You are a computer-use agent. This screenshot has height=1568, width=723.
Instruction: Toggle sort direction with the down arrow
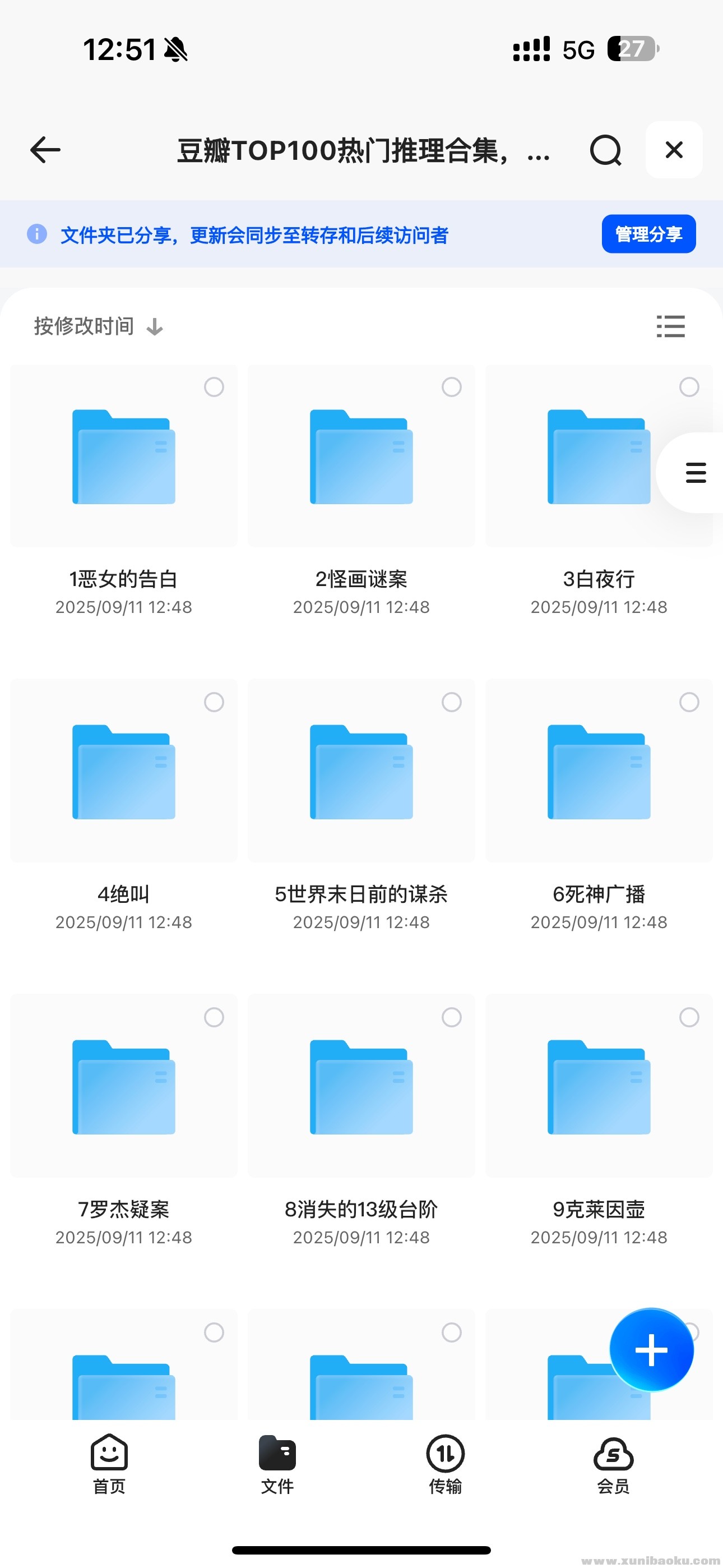(155, 327)
